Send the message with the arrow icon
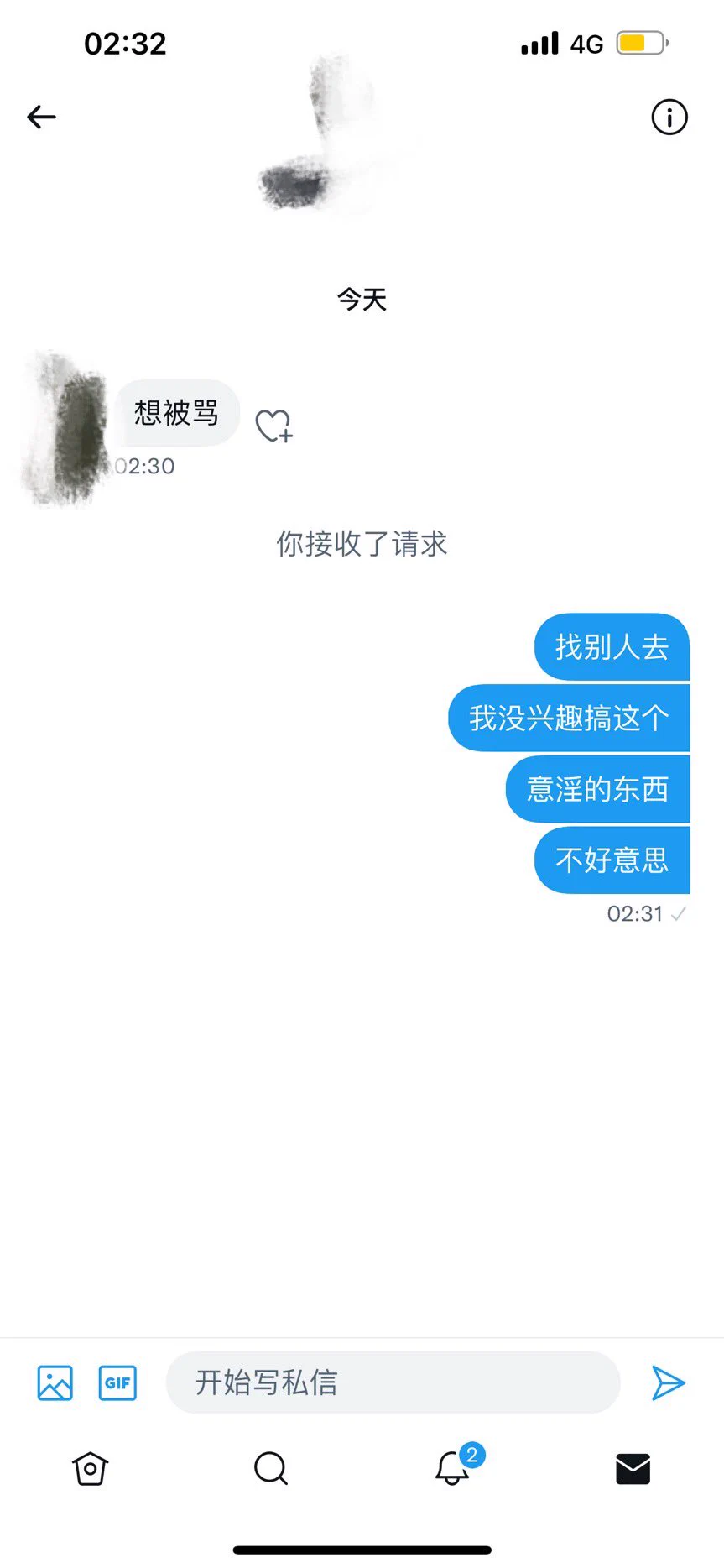This screenshot has width=724, height=1568. pos(668,1382)
